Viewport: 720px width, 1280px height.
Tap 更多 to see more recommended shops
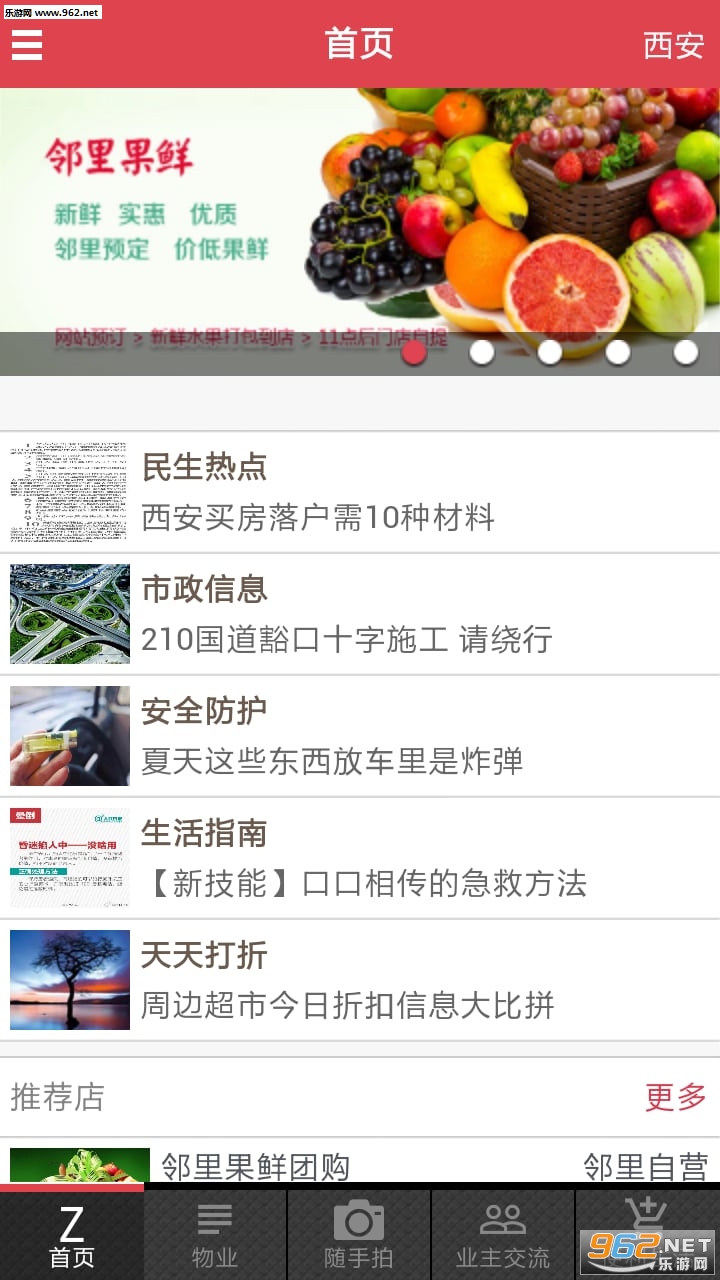(x=676, y=1097)
